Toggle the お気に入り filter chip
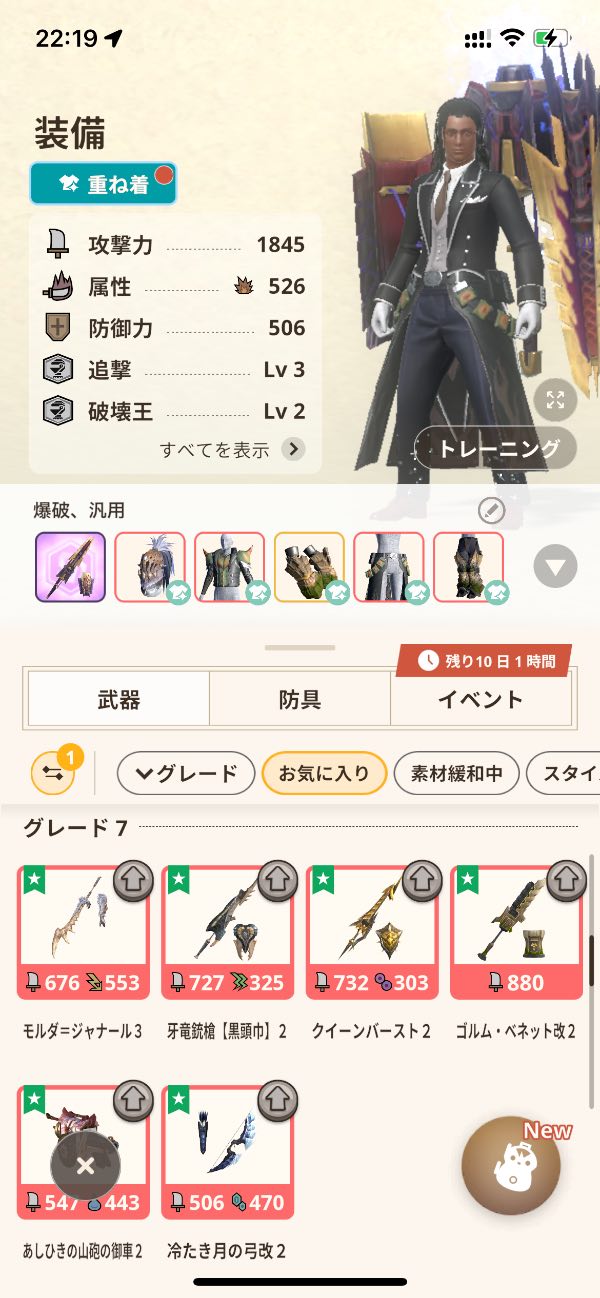 pyautogui.click(x=324, y=773)
